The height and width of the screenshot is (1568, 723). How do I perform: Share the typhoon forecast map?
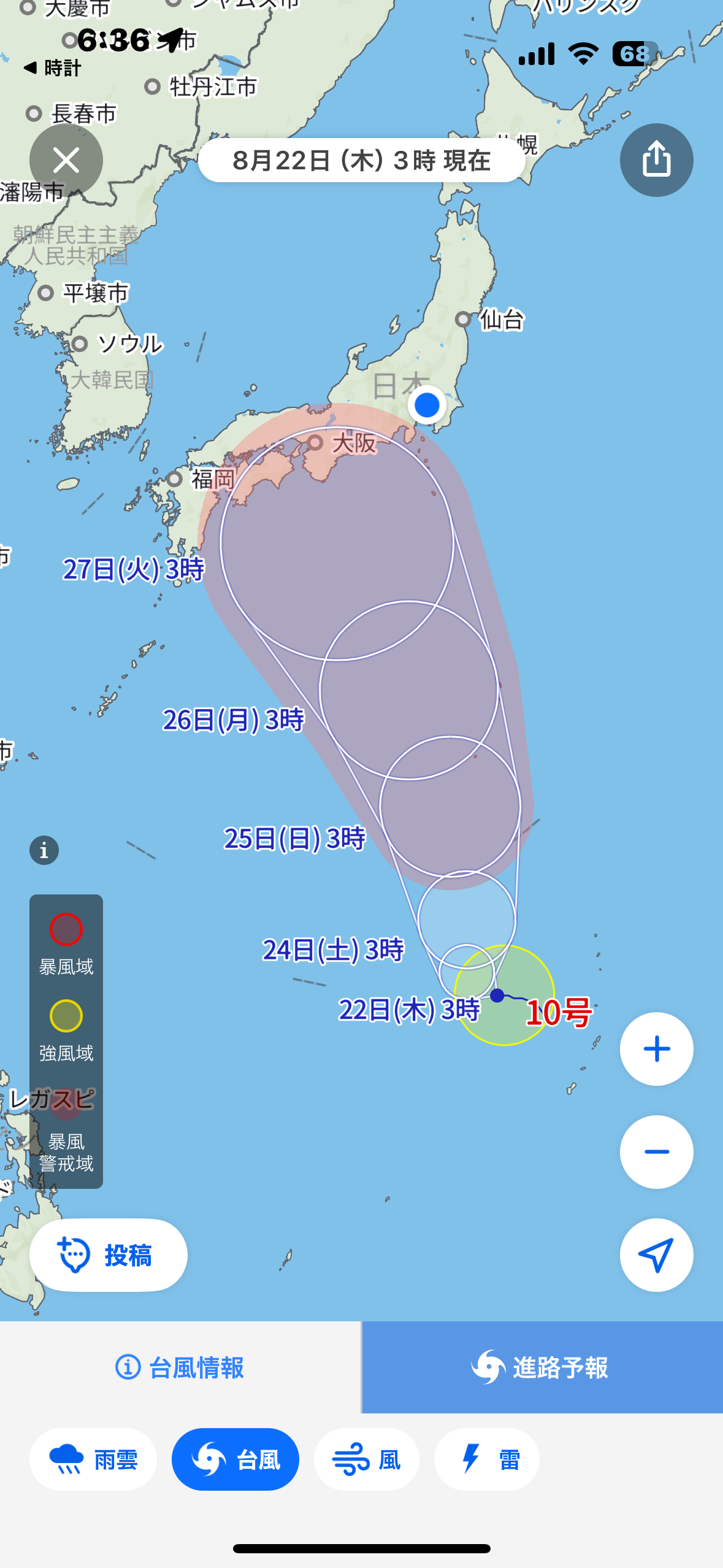tap(656, 160)
